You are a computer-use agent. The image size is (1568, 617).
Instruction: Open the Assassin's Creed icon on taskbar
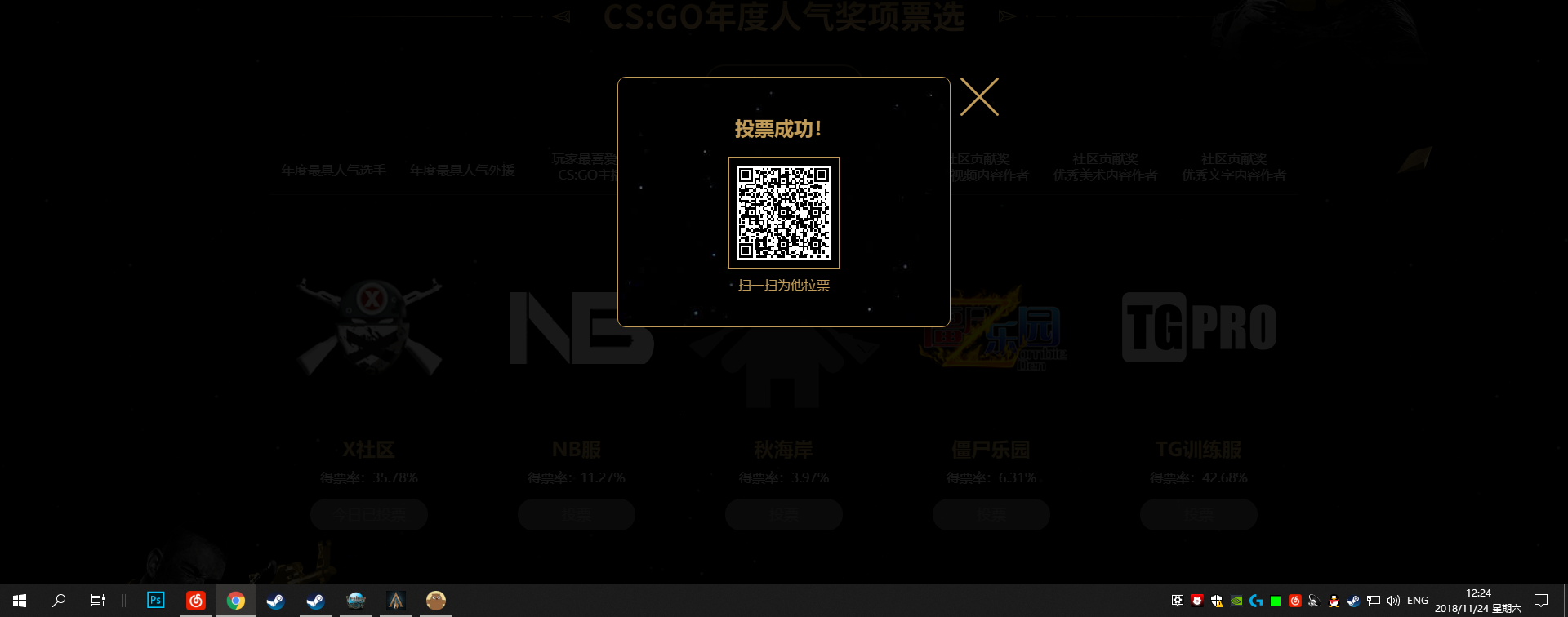pos(396,601)
